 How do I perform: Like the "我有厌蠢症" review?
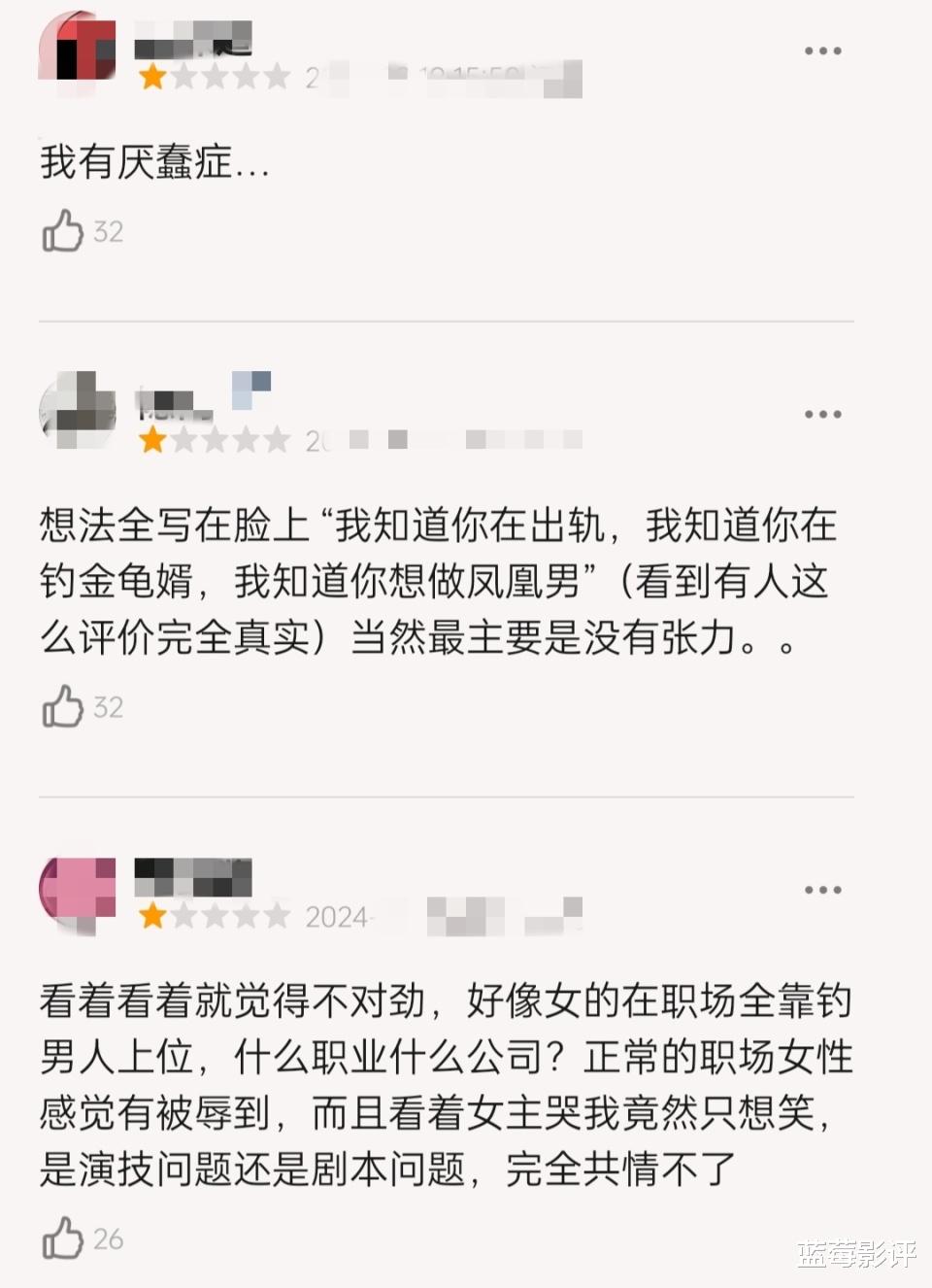(x=63, y=230)
